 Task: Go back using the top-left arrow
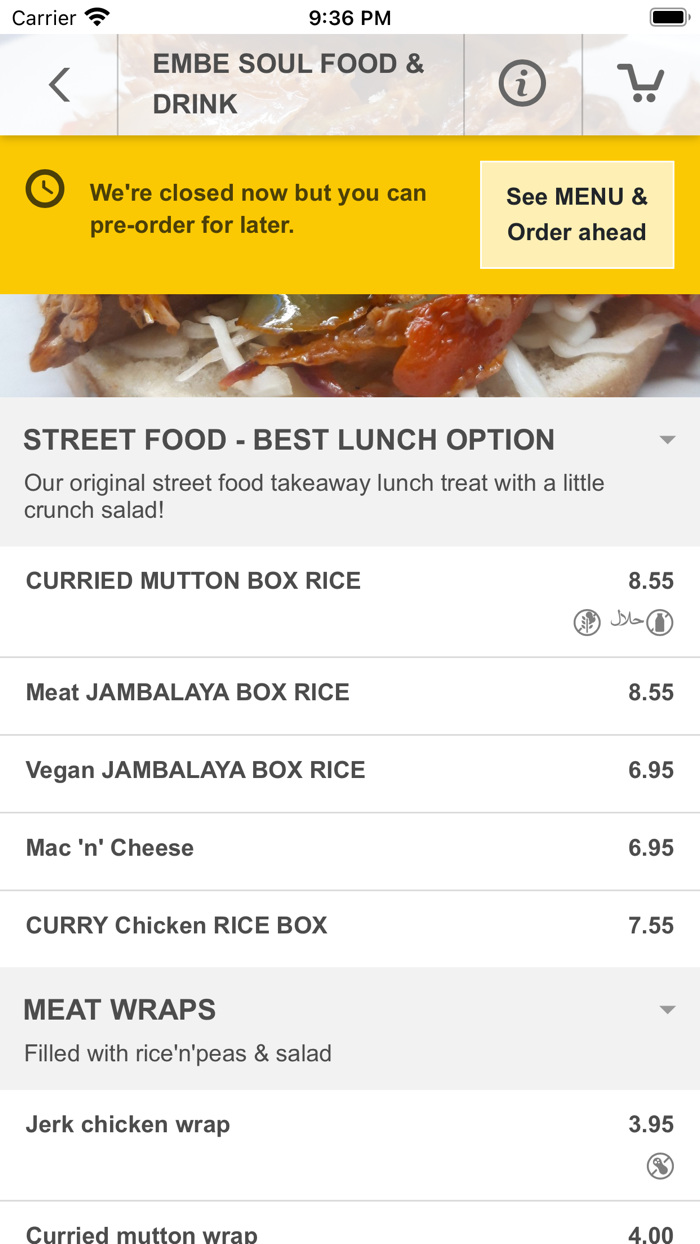[60, 85]
